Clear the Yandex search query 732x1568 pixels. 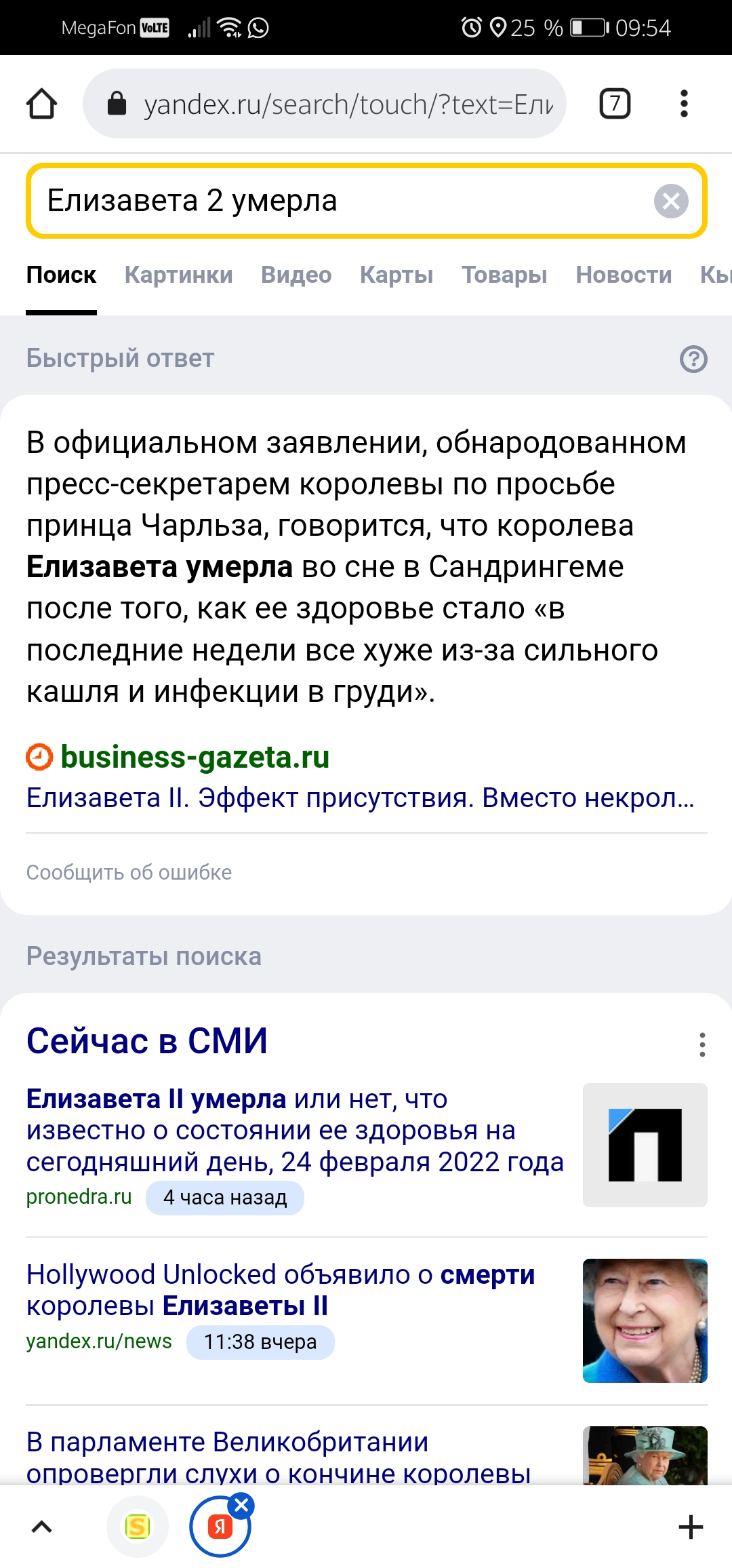pyautogui.click(x=671, y=201)
